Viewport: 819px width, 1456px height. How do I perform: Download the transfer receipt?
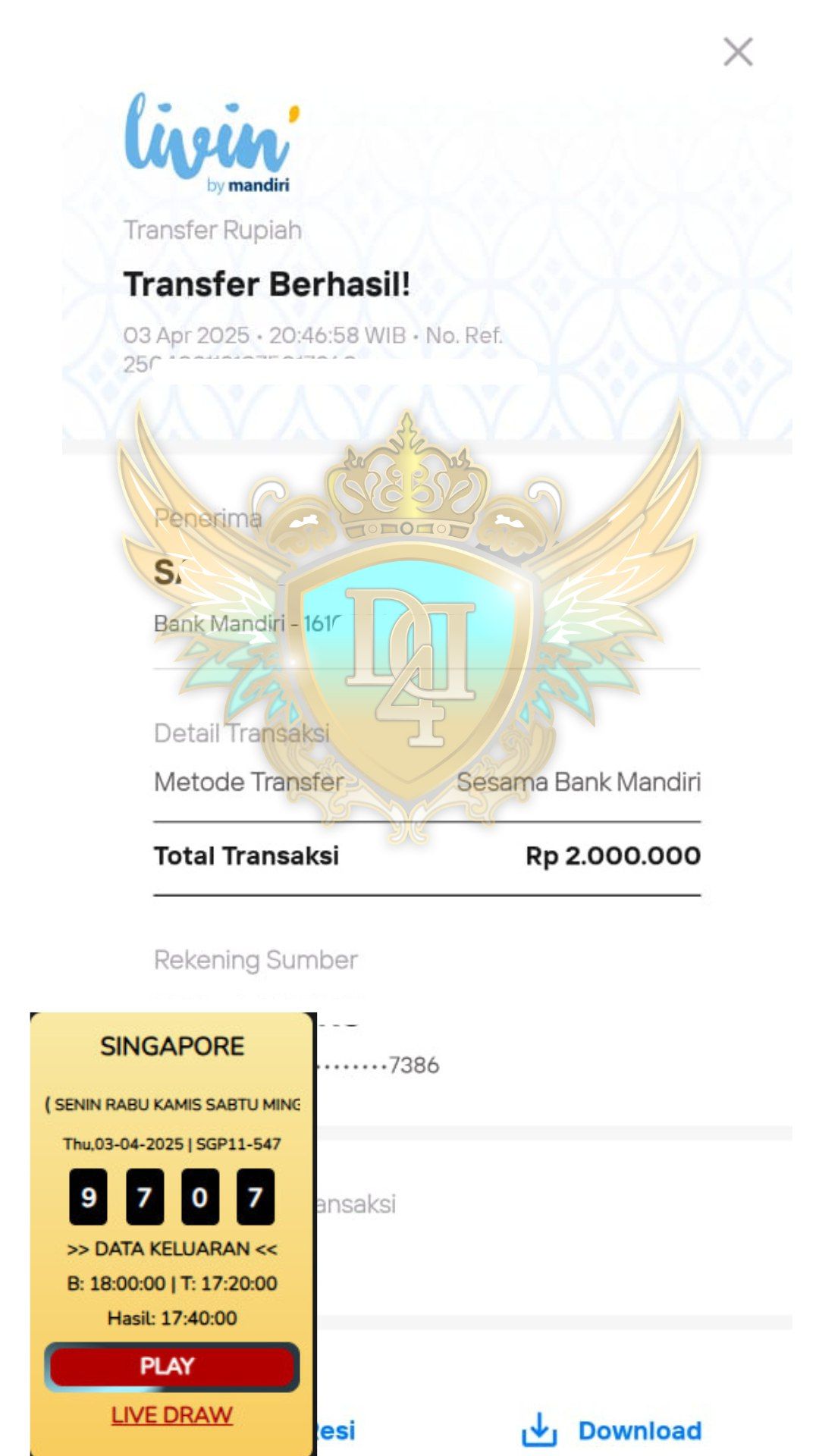[x=612, y=1430]
